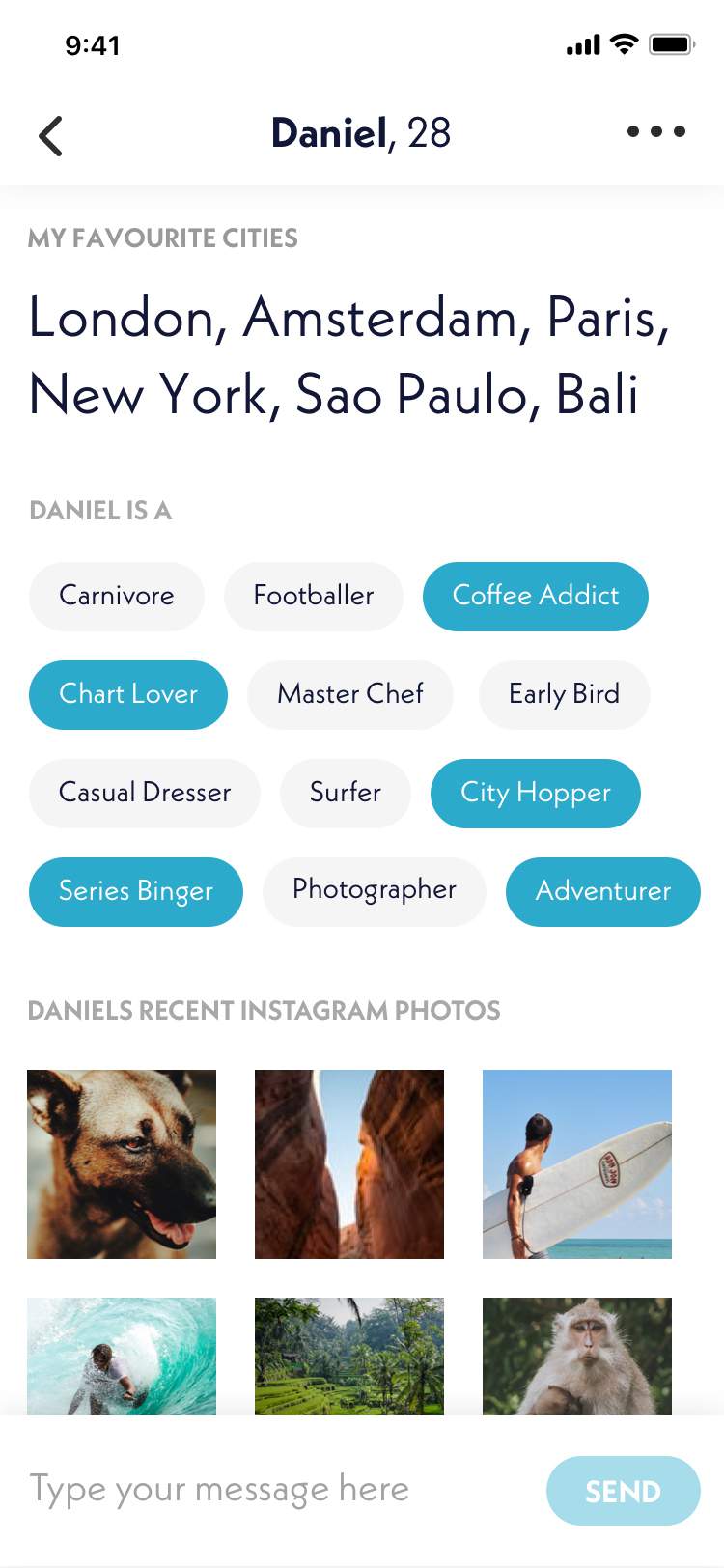Viewport: 724px width, 1568px height.
Task: Deselect the Chart Lover chip
Action: 128,694
